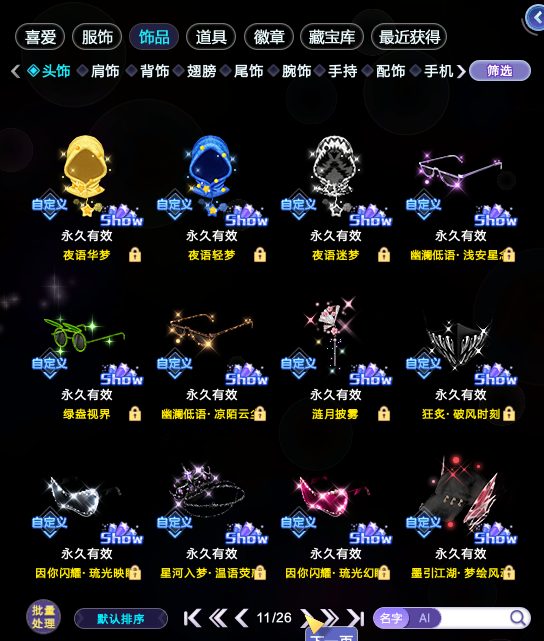Tap the 筛选 filter button
544x641 pixels.
click(500, 71)
